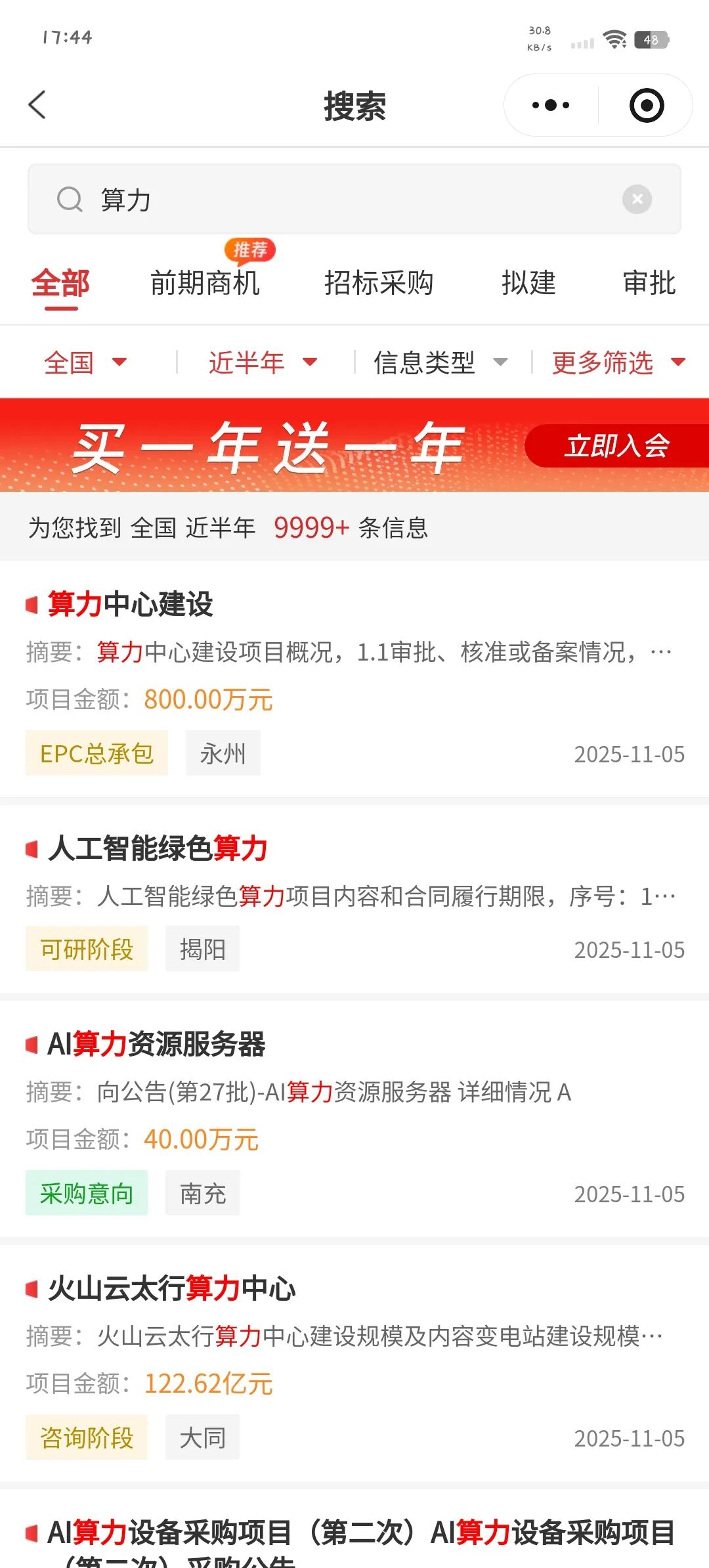The width and height of the screenshot is (709, 1568).
Task: Open the 算力中心建设 result
Action: (x=131, y=604)
